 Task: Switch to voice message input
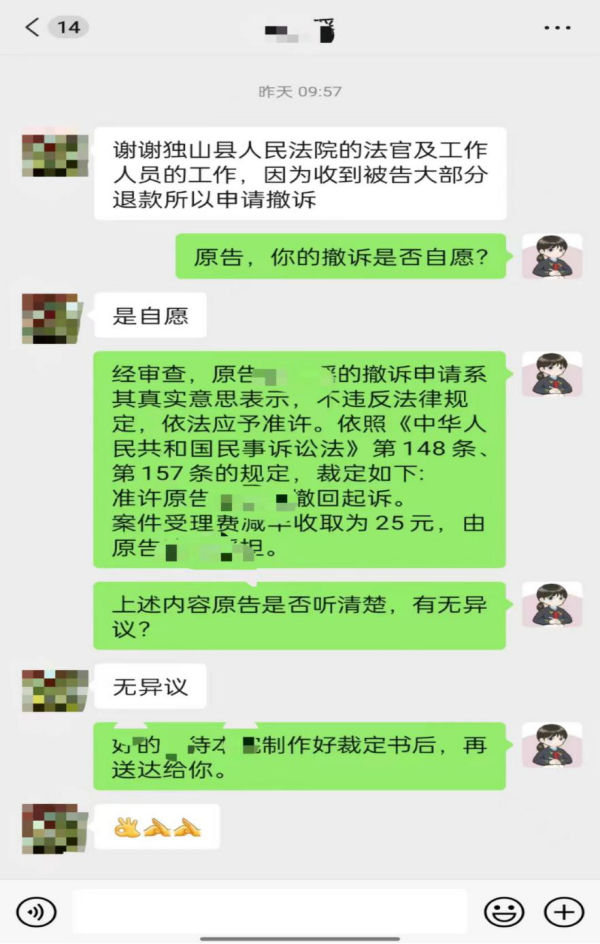36,911
